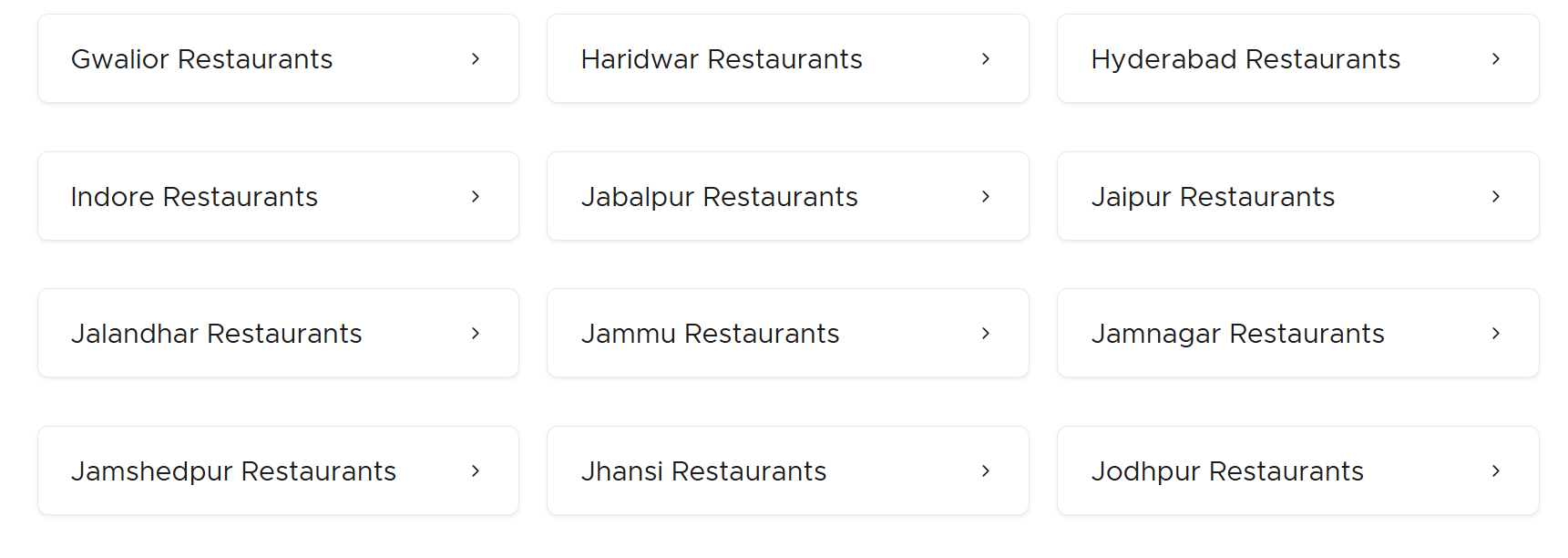Browse Jhansi Restaurants

click(787, 471)
